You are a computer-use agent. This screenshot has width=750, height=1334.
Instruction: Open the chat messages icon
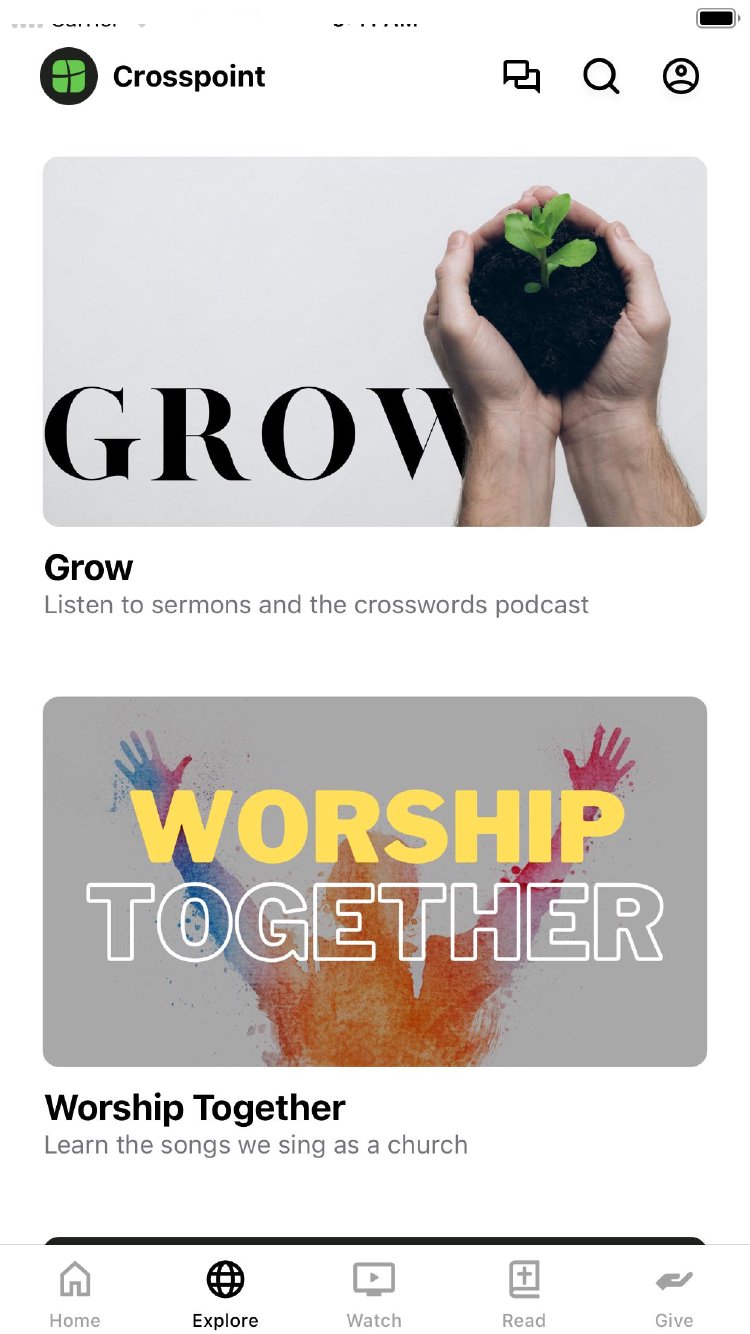(x=521, y=77)
